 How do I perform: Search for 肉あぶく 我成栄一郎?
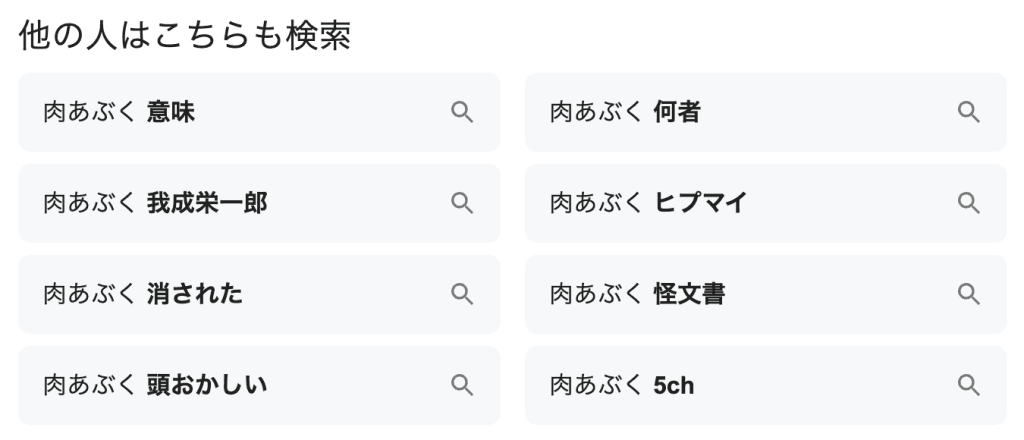click(258, 203)
